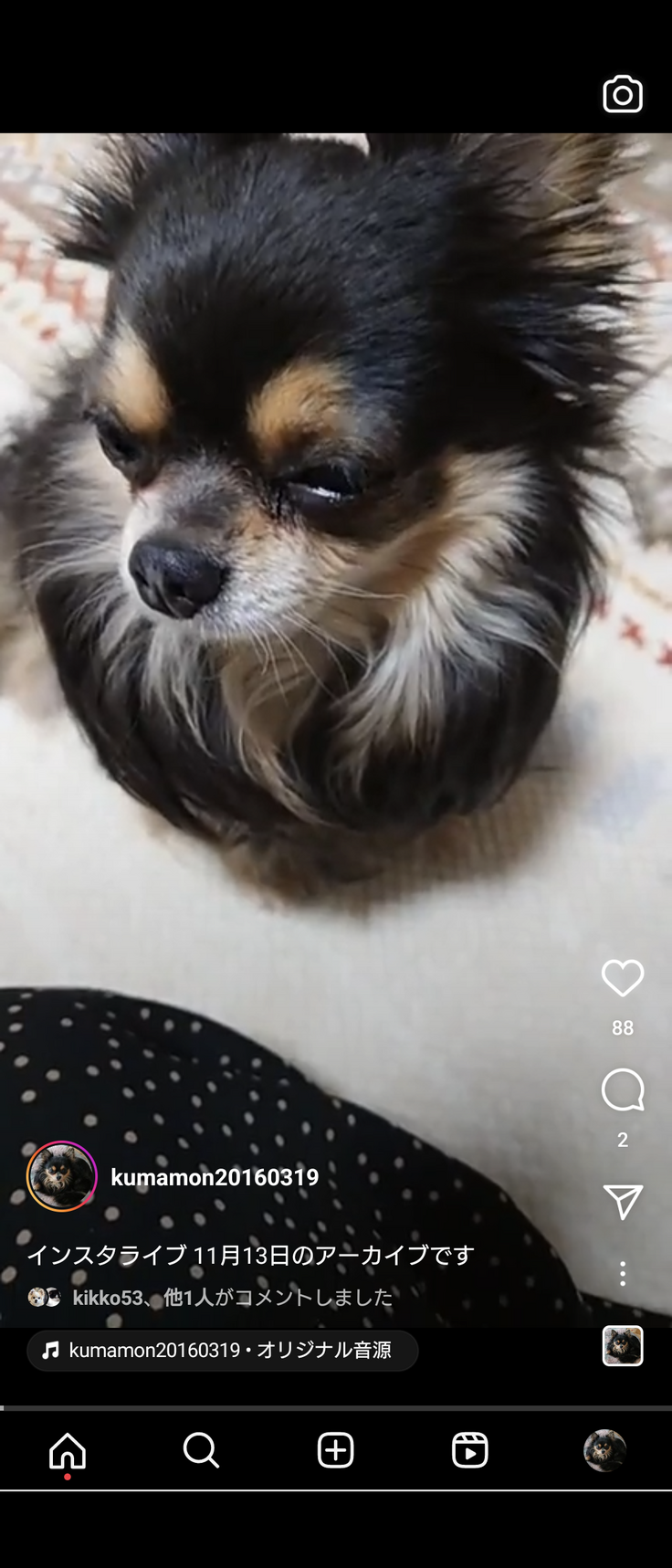This screenshot has height=1568, width=672.
Task: Open the comments on this reel
Action: pos(623,1089)
